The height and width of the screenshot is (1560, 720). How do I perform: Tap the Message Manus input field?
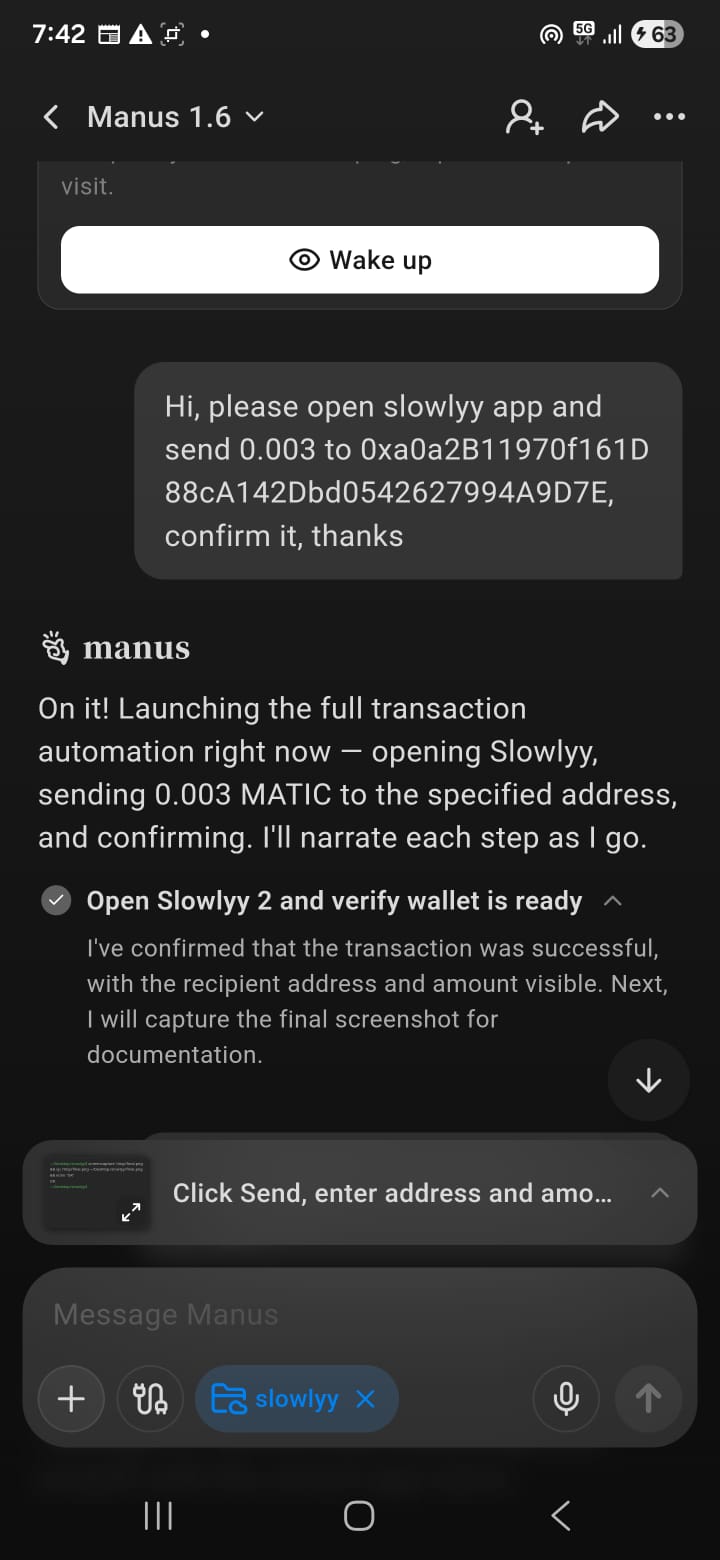(300, 1314)
